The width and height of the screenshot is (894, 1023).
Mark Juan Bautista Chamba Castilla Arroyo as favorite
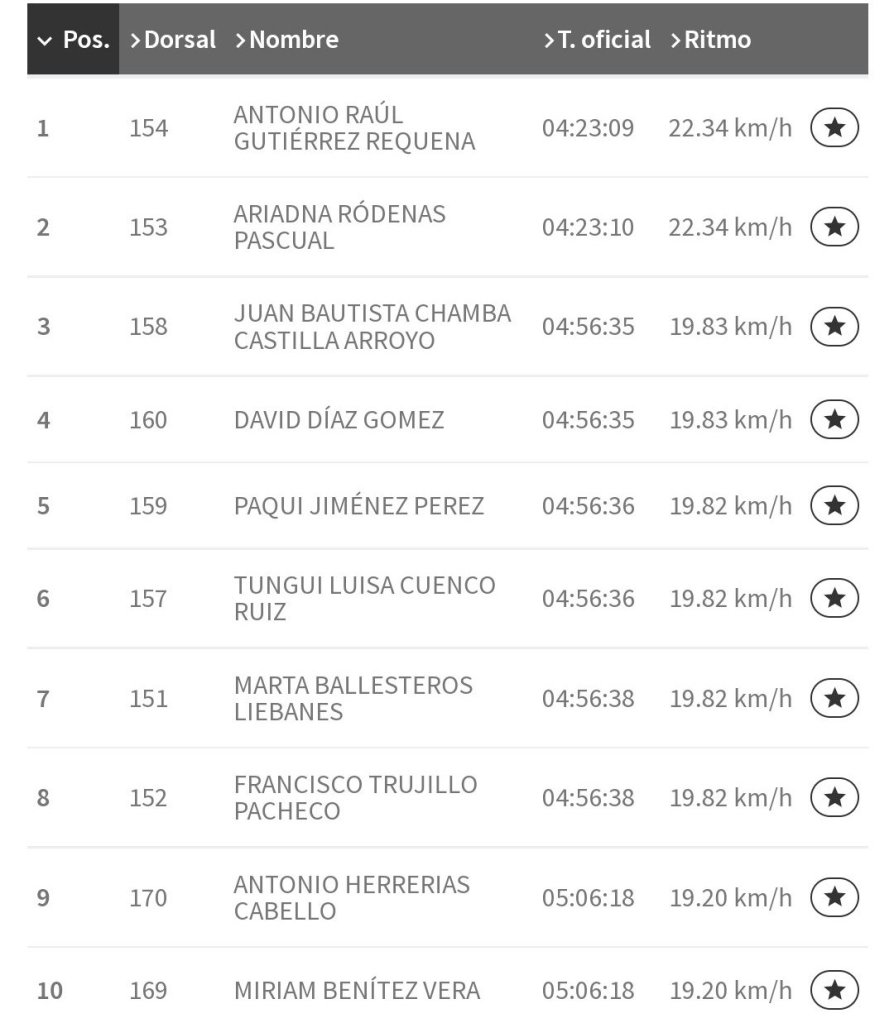(835, 326)
